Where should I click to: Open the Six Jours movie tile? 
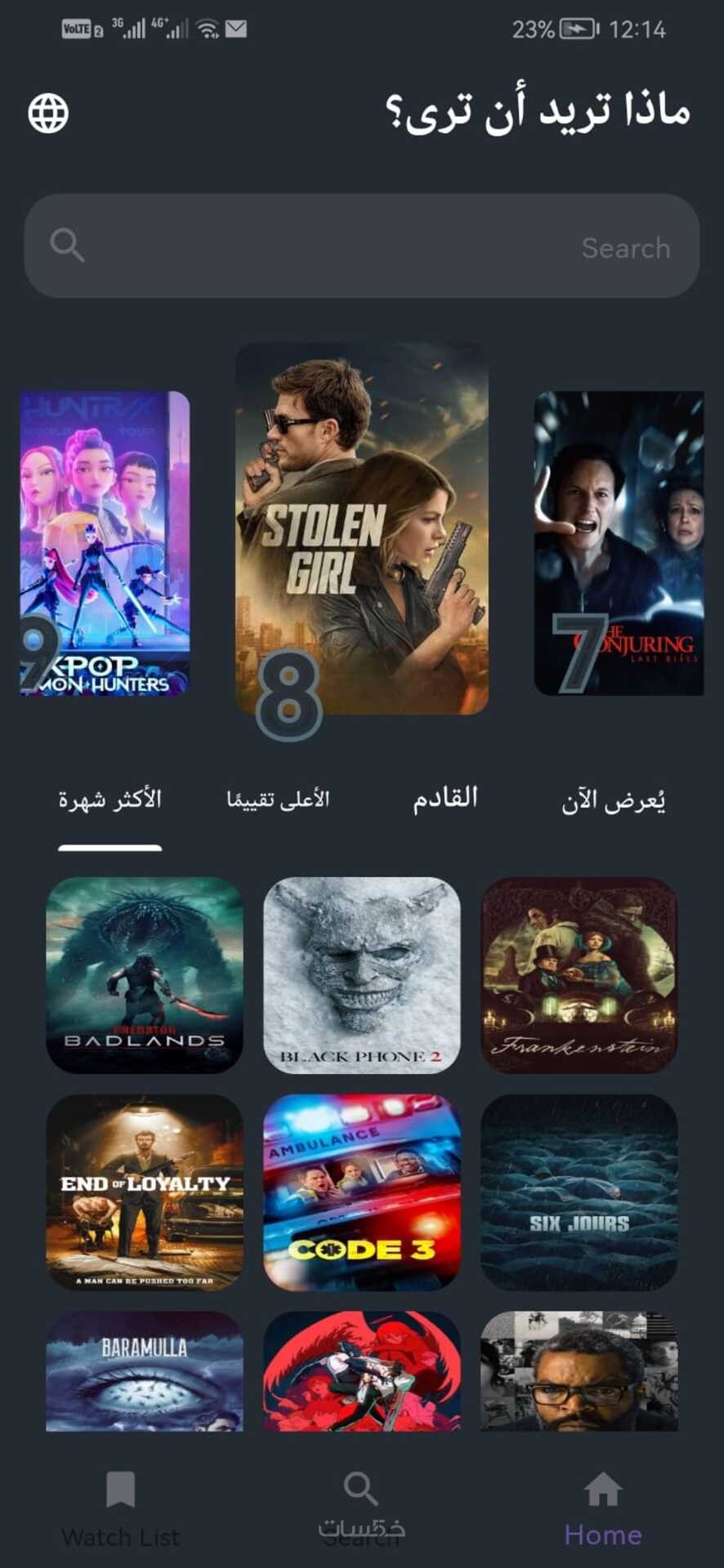point(579,1192)
